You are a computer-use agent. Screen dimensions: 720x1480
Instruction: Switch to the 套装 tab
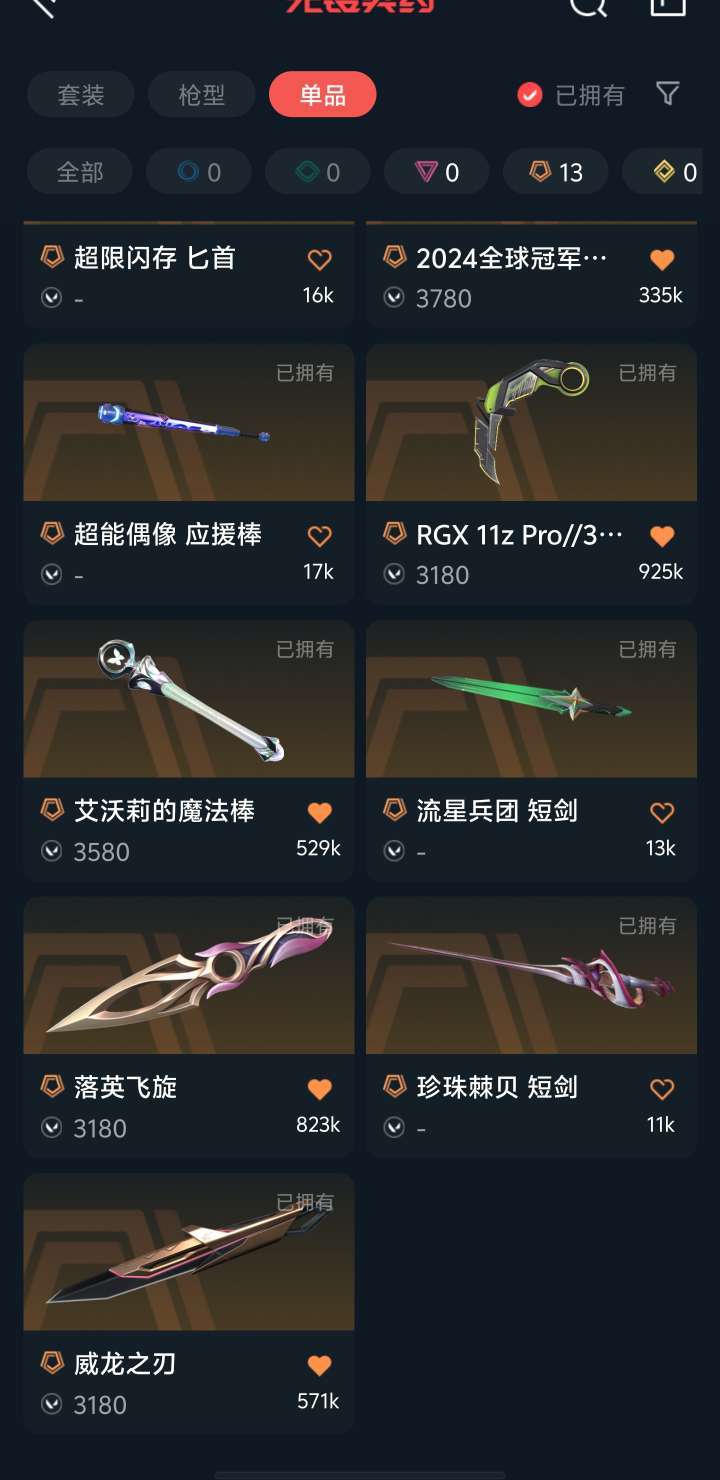[81, 95]
